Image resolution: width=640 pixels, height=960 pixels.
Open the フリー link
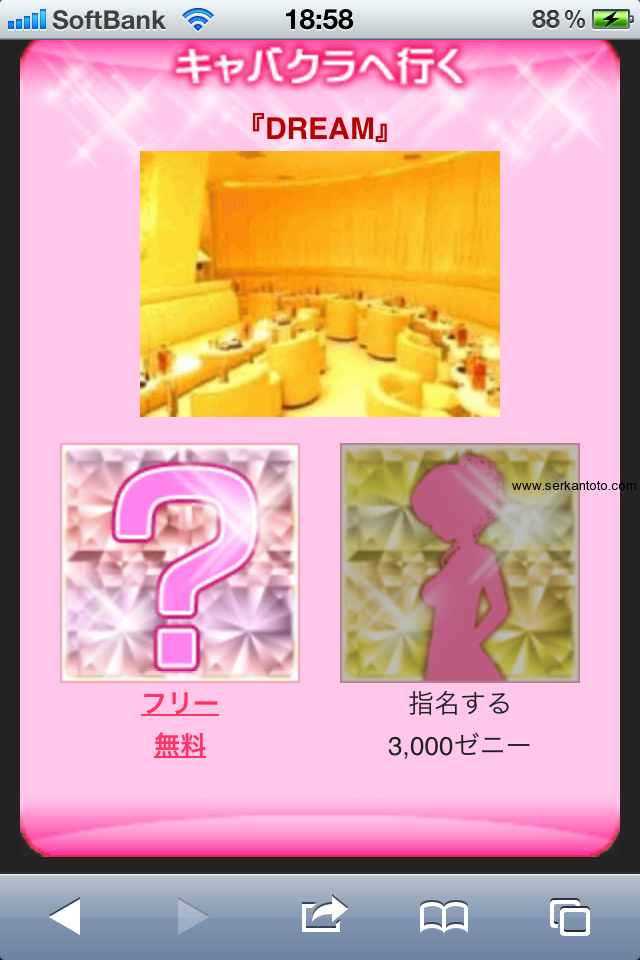(x=180, y=704)
